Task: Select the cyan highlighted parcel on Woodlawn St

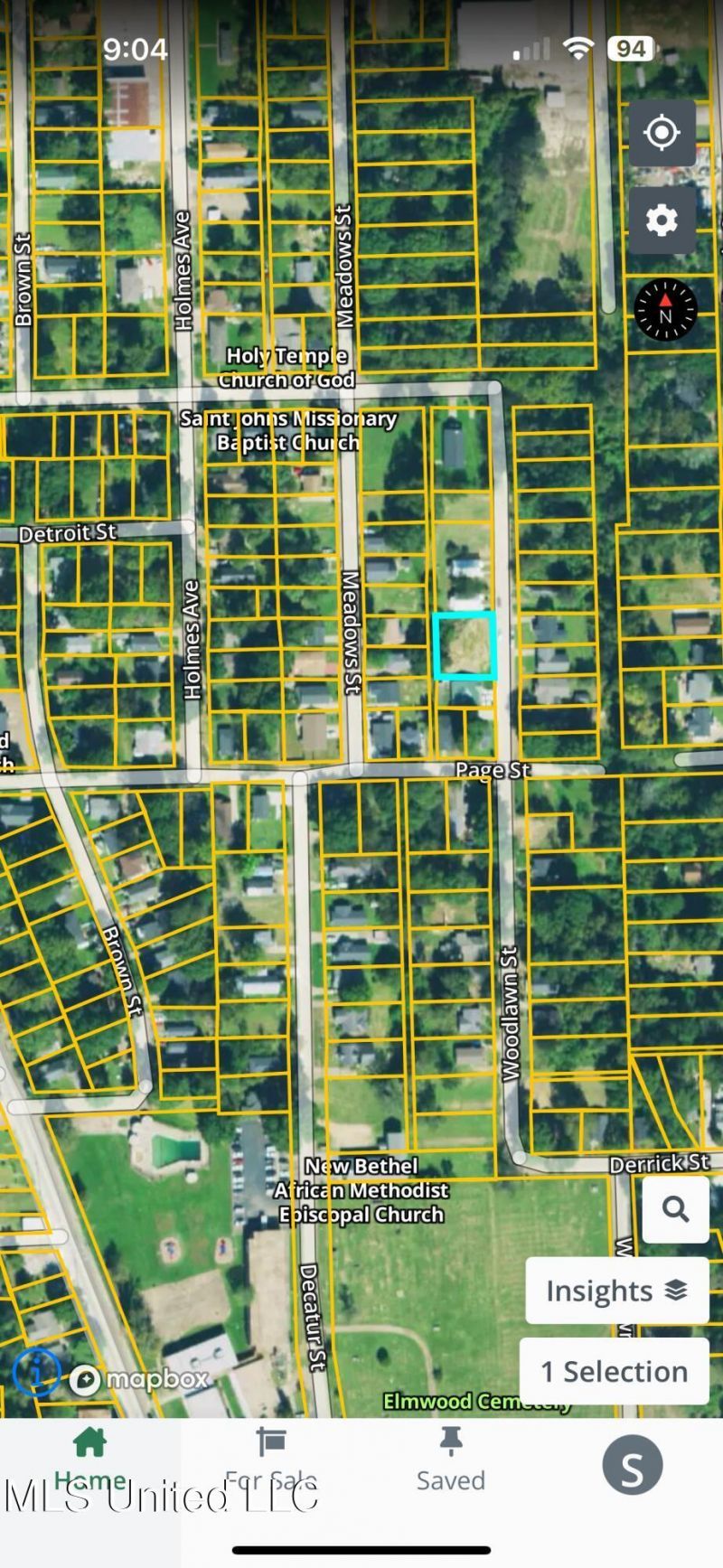Action: point(465,645)
